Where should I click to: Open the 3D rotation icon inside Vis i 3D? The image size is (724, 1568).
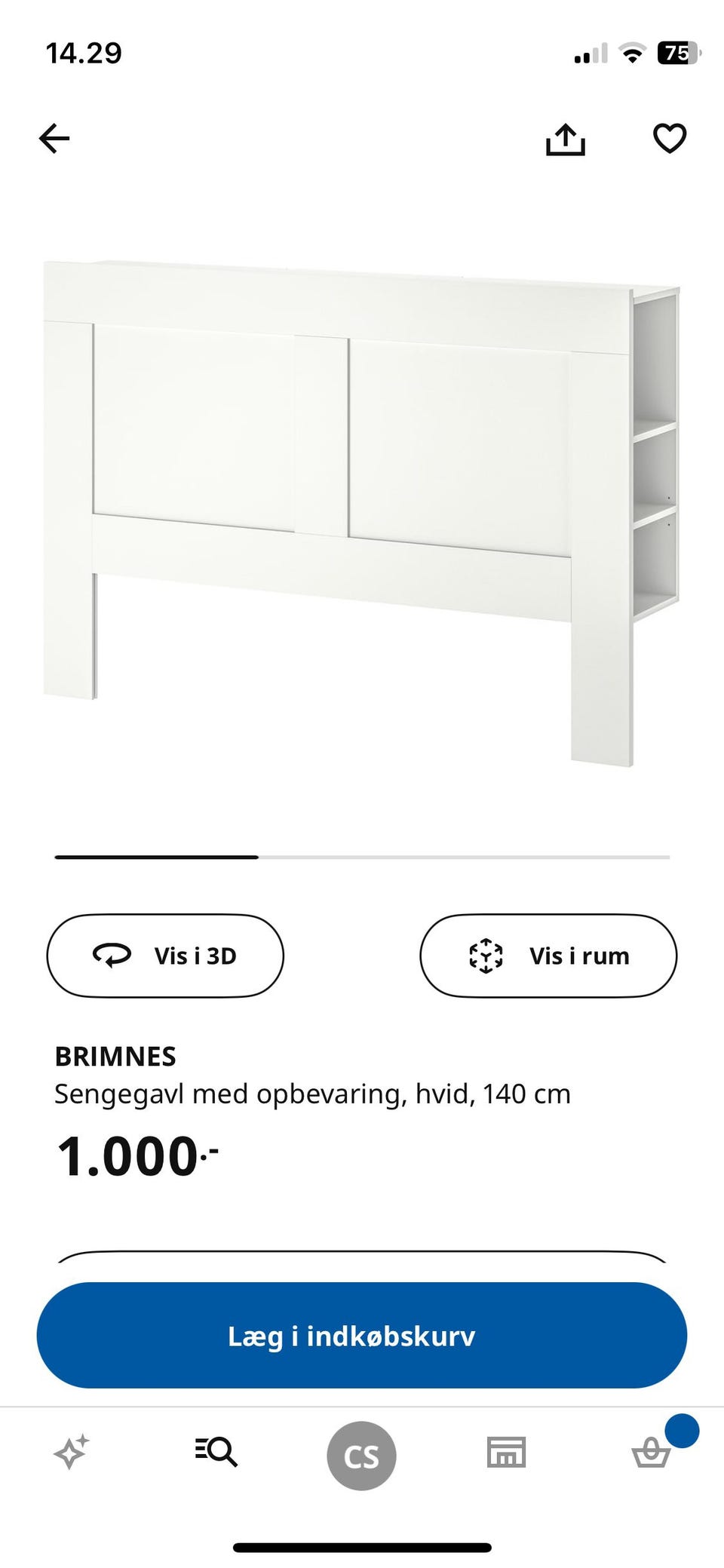tap(112, 956)
